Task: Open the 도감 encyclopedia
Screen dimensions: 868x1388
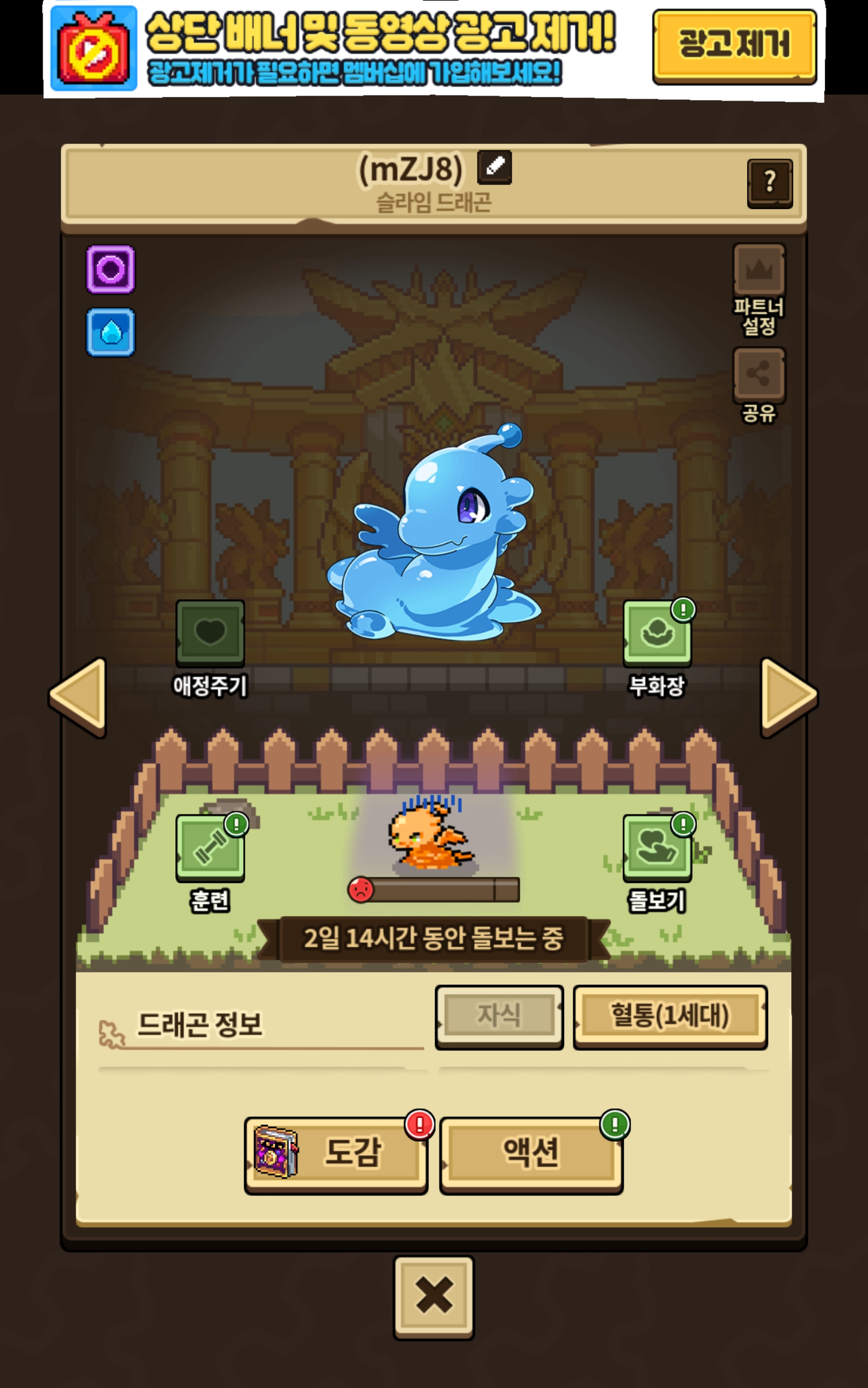Action: [x=336, y=1156]
